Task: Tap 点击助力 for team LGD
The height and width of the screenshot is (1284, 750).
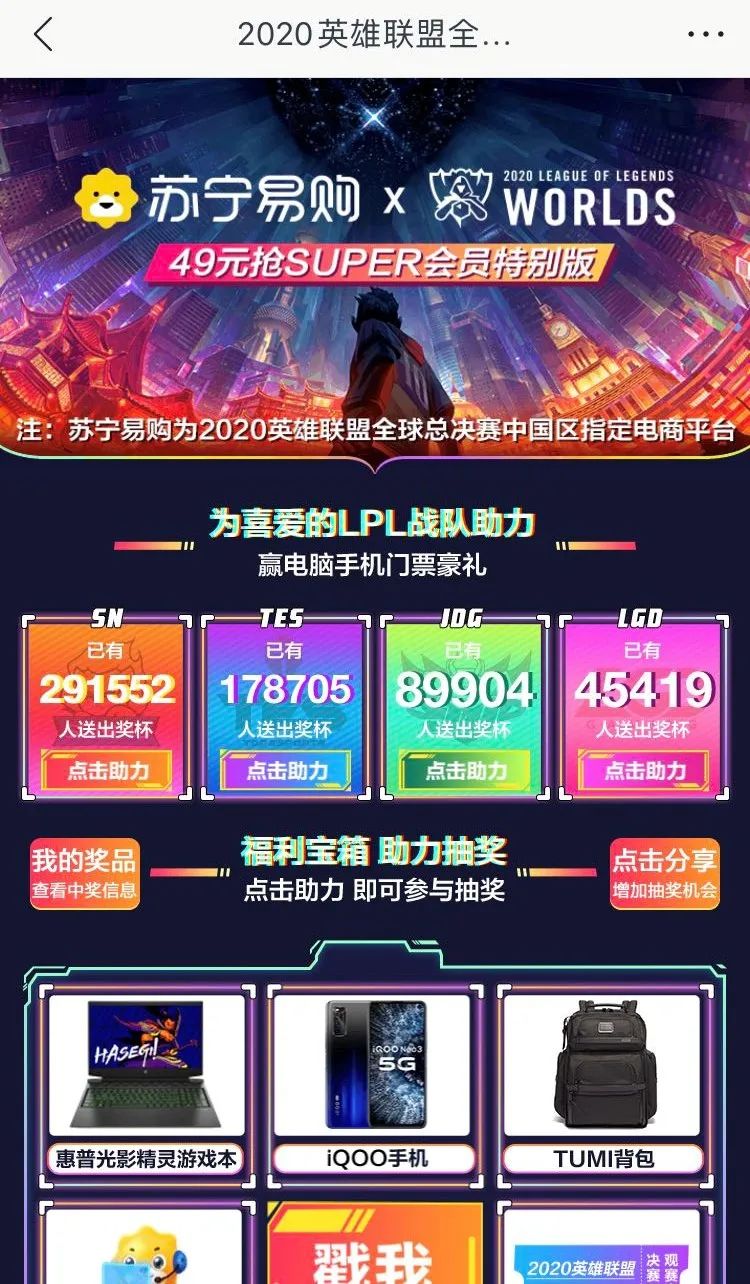Action: click(x=645, y=770)
